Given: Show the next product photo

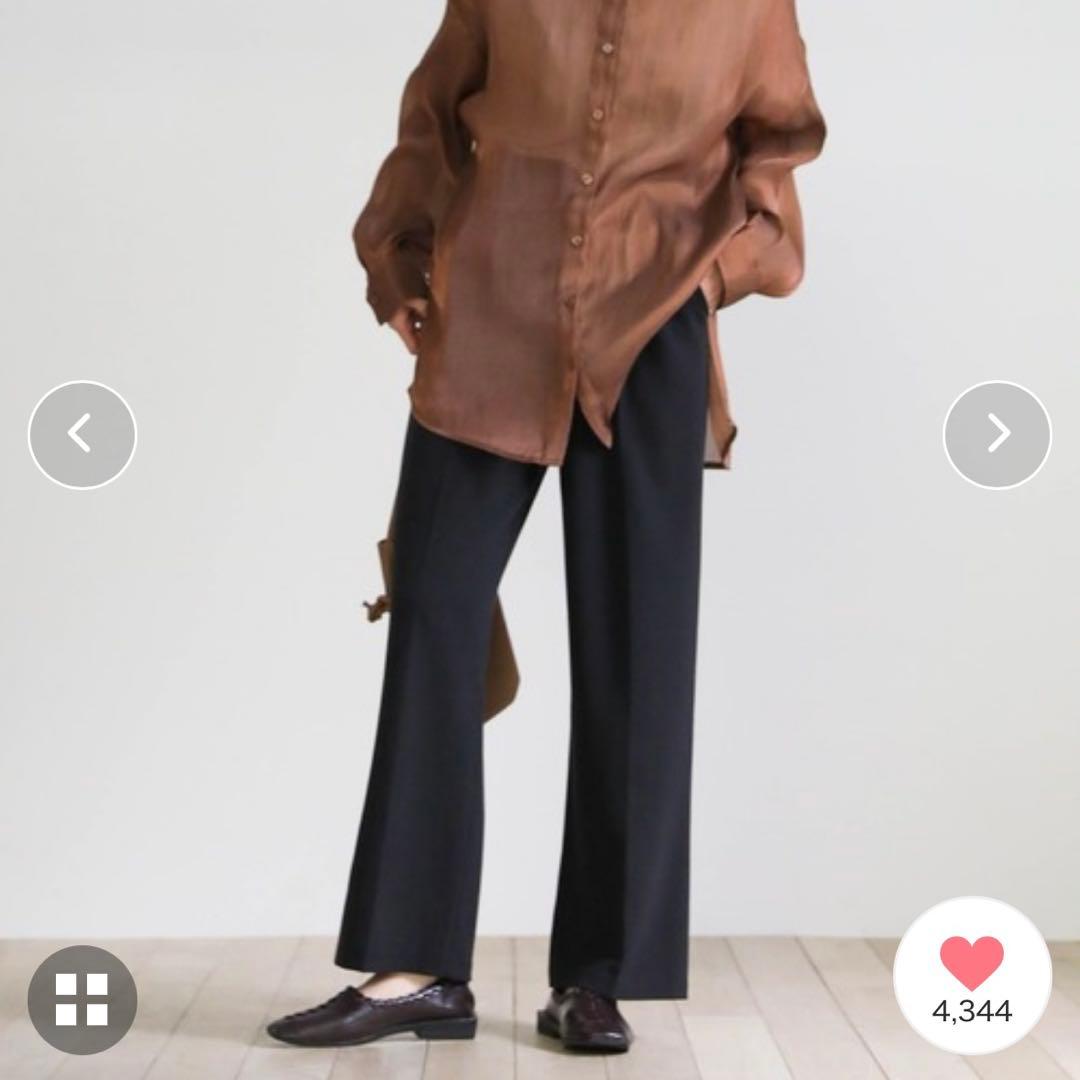Looking at the screenshot, I should [x=997, y=435].
